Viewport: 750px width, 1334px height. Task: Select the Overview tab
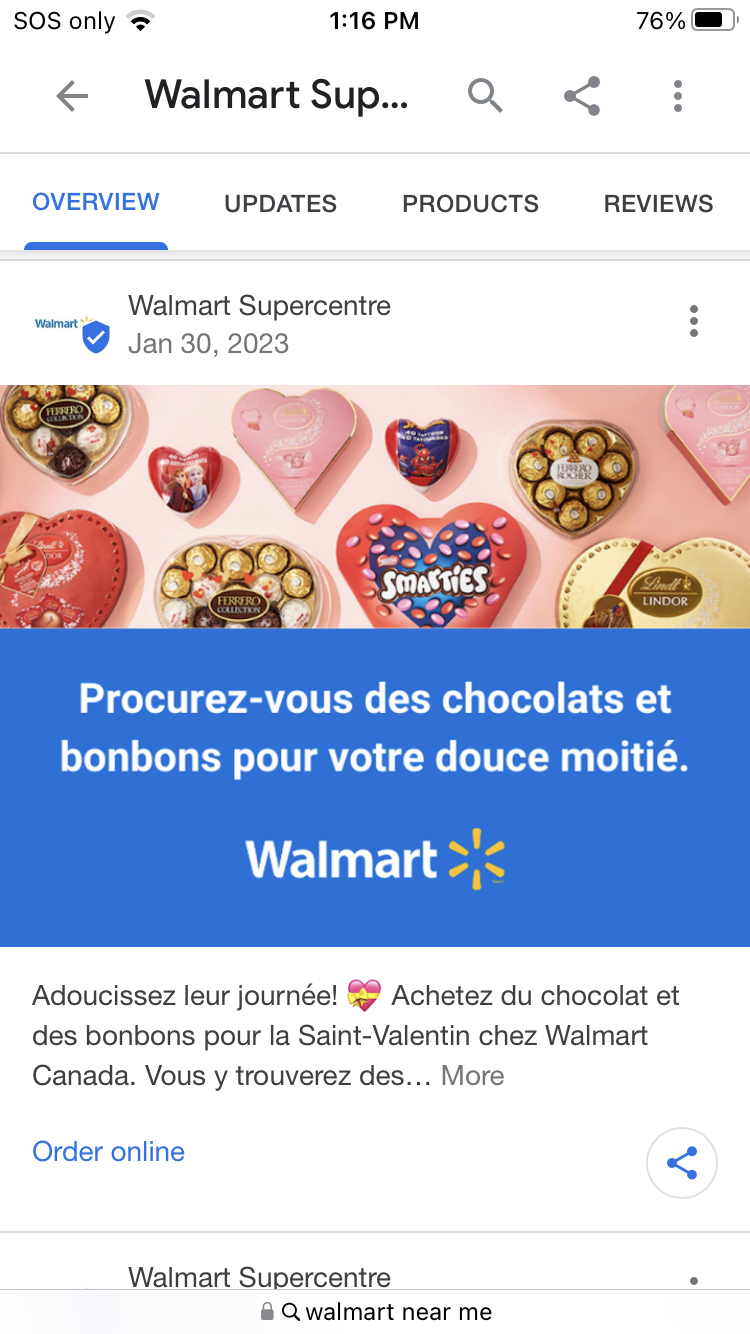[96, 202]
